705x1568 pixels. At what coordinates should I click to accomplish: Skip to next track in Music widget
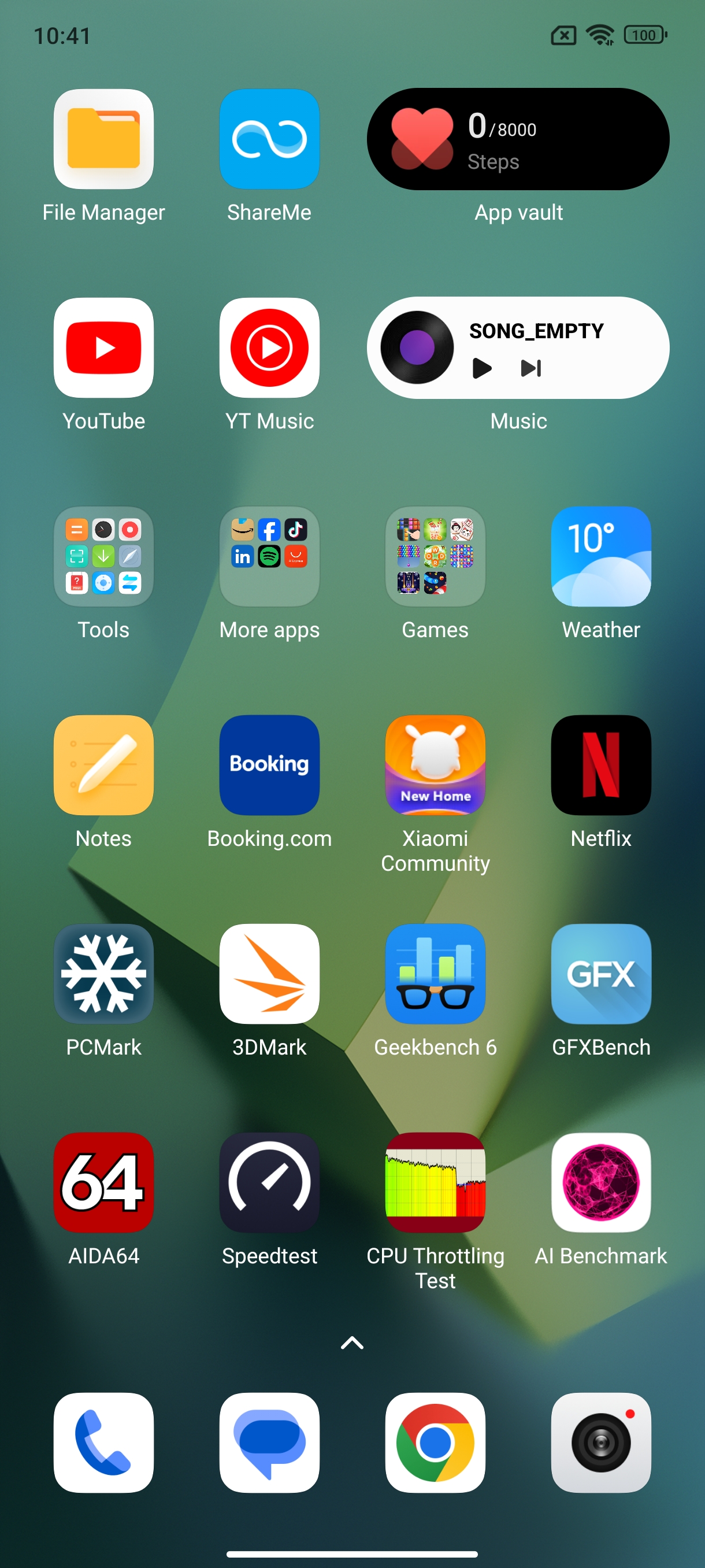(531, 368)
